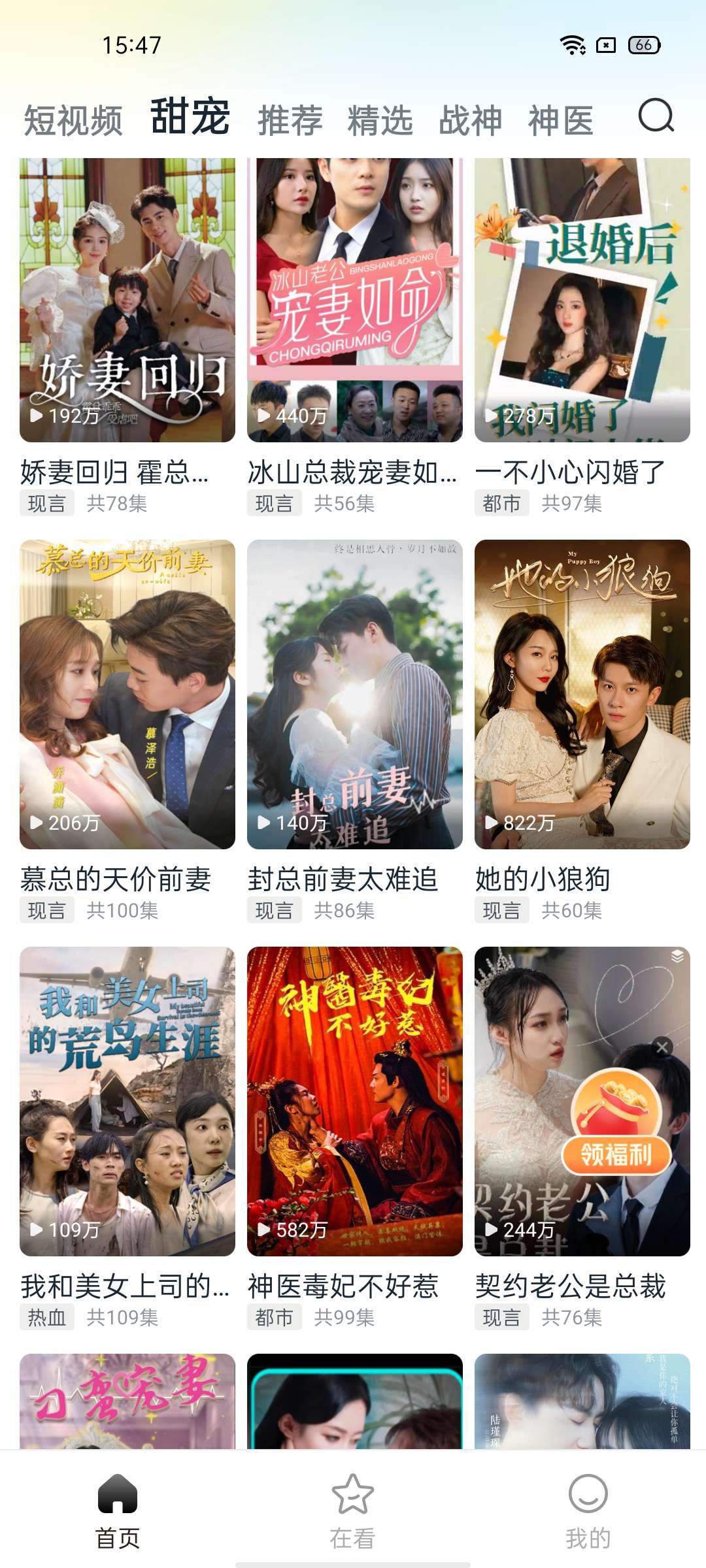Open the search magnifier icon
This screenshot has height=1568, width=706.
point(656,116)
